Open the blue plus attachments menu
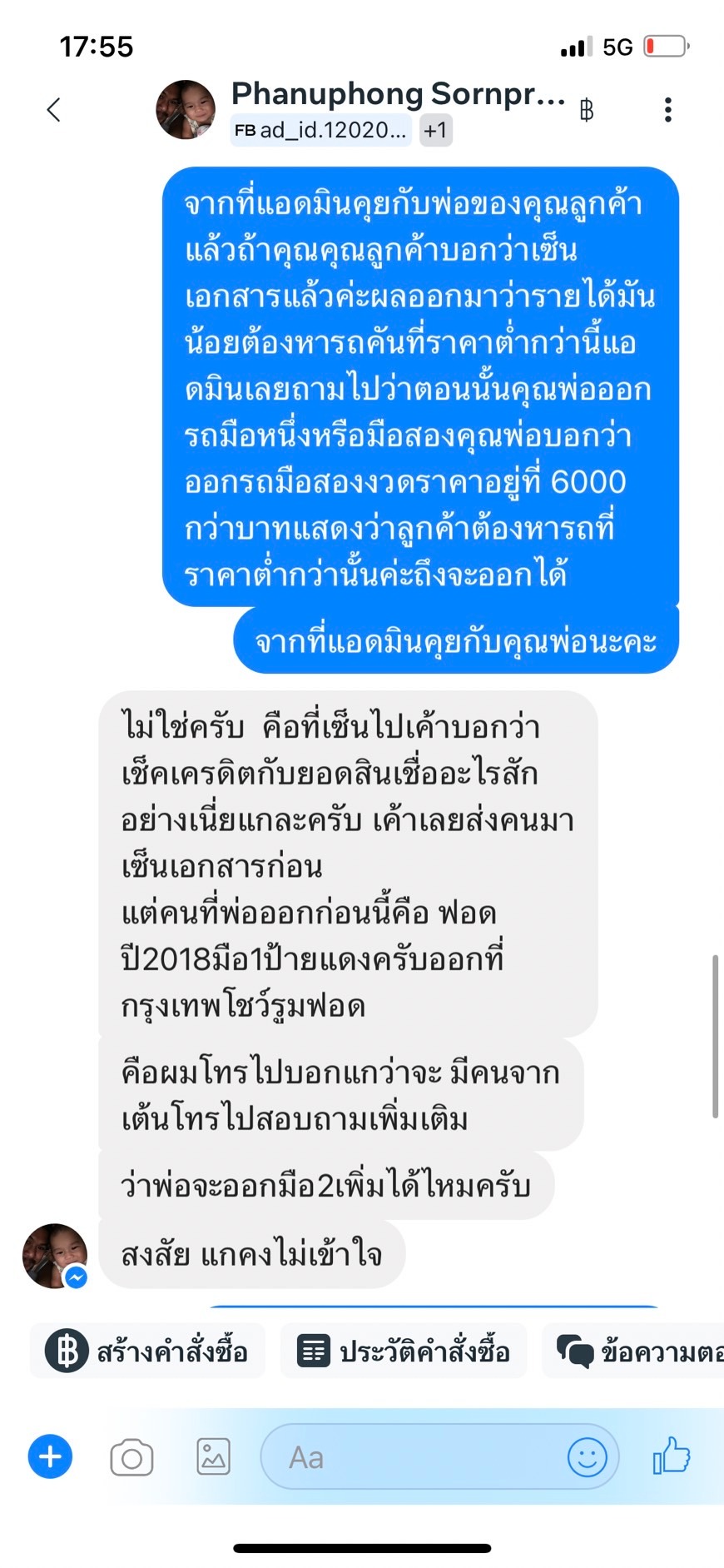 click(x=51, y=1456)
